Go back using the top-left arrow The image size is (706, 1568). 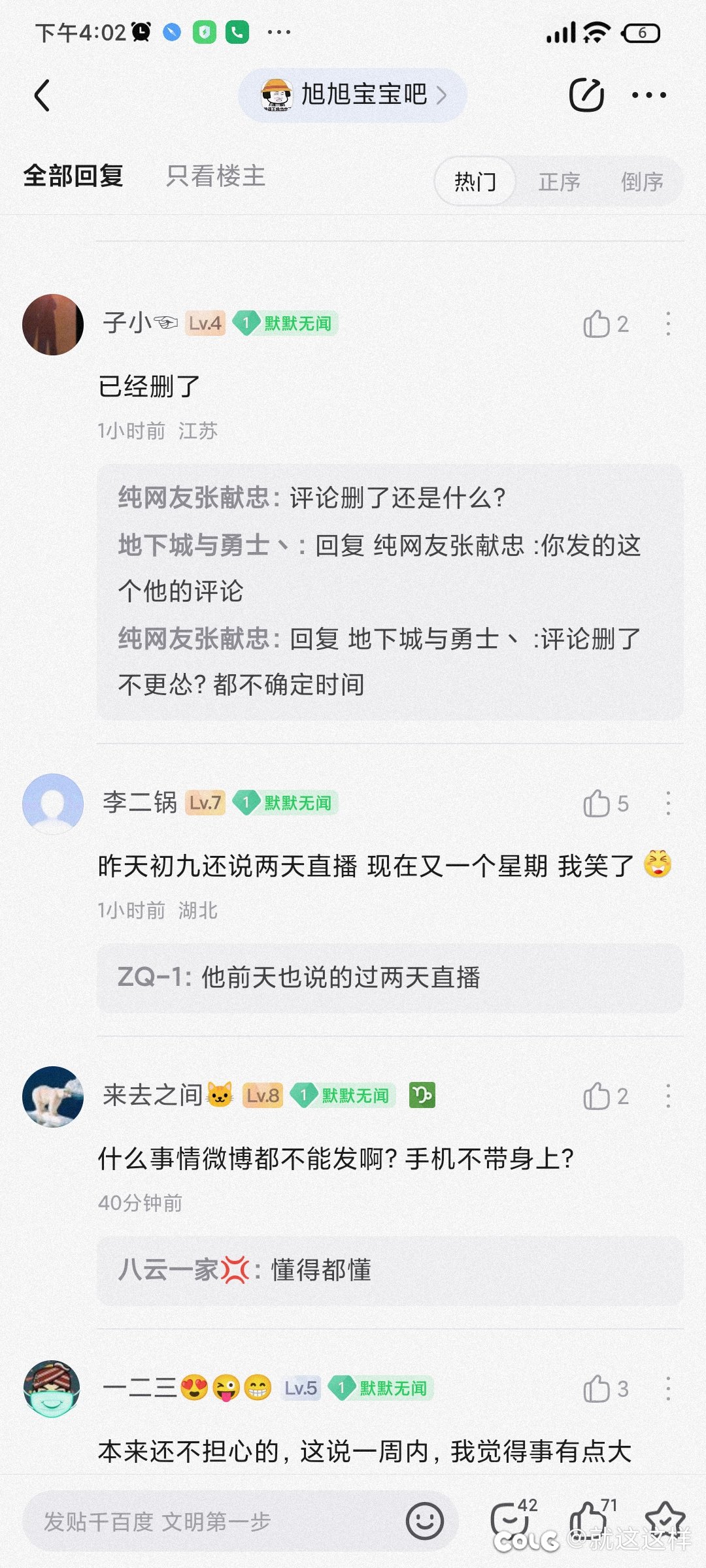(42, 95)
